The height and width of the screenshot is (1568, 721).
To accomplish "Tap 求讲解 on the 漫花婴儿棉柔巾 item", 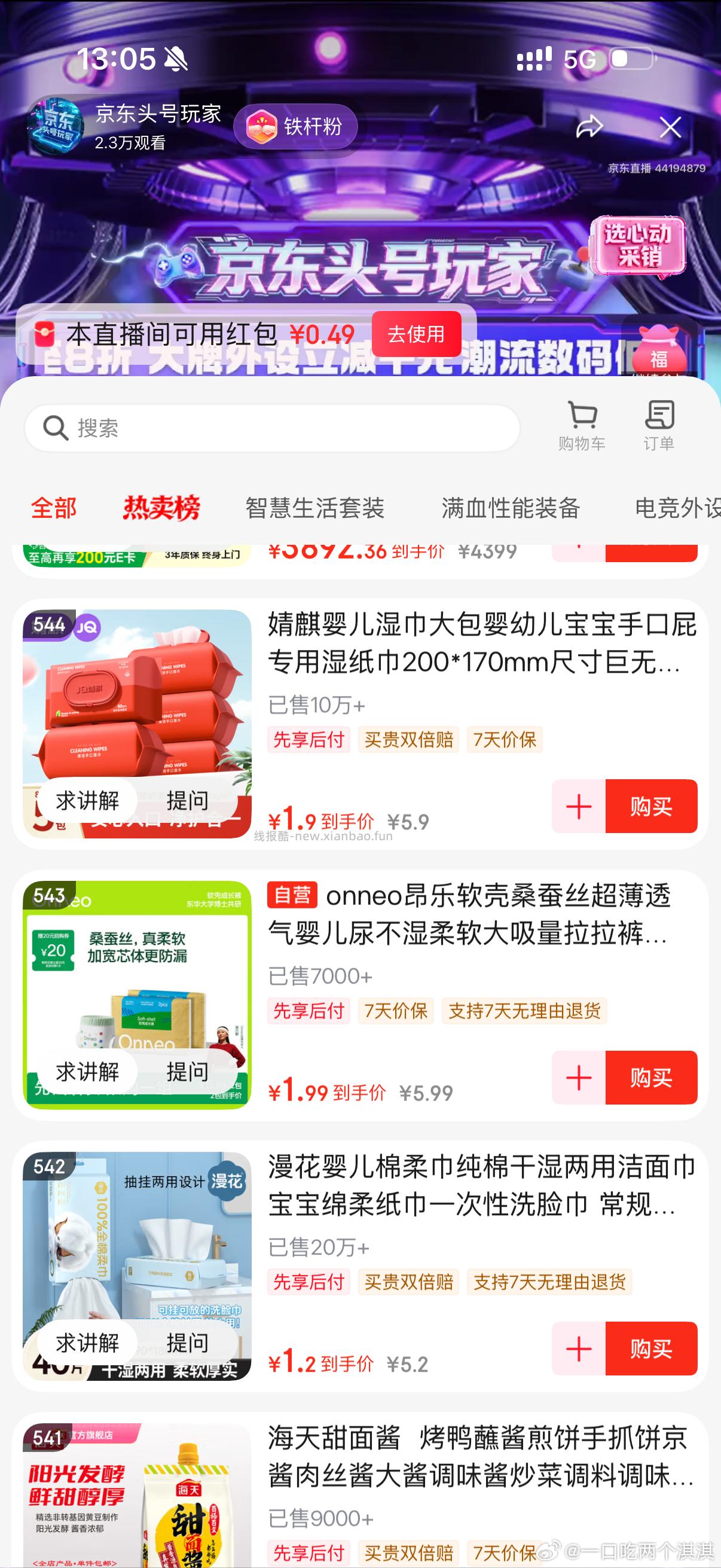I will [89, 1343].
